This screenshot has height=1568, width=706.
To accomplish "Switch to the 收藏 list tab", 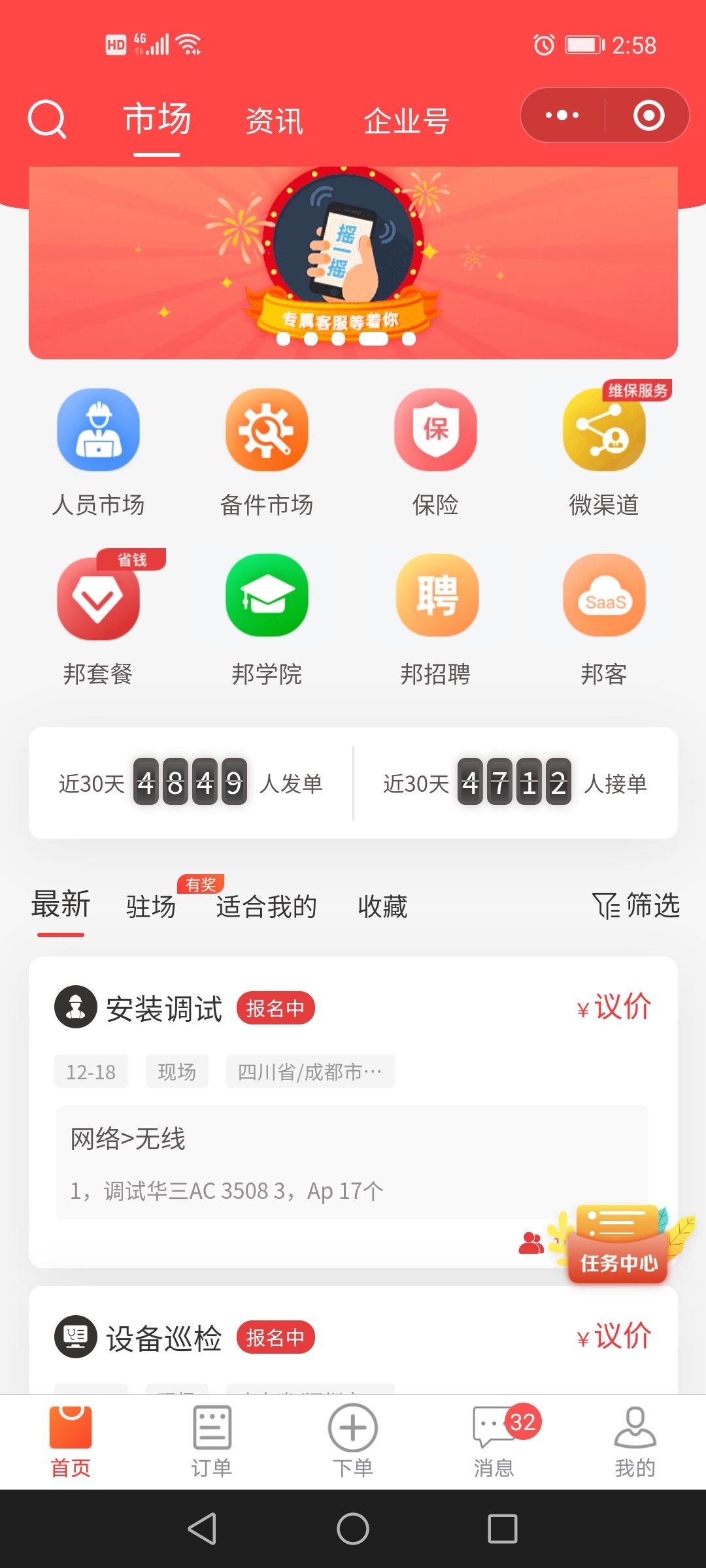I will pos(382,907).
